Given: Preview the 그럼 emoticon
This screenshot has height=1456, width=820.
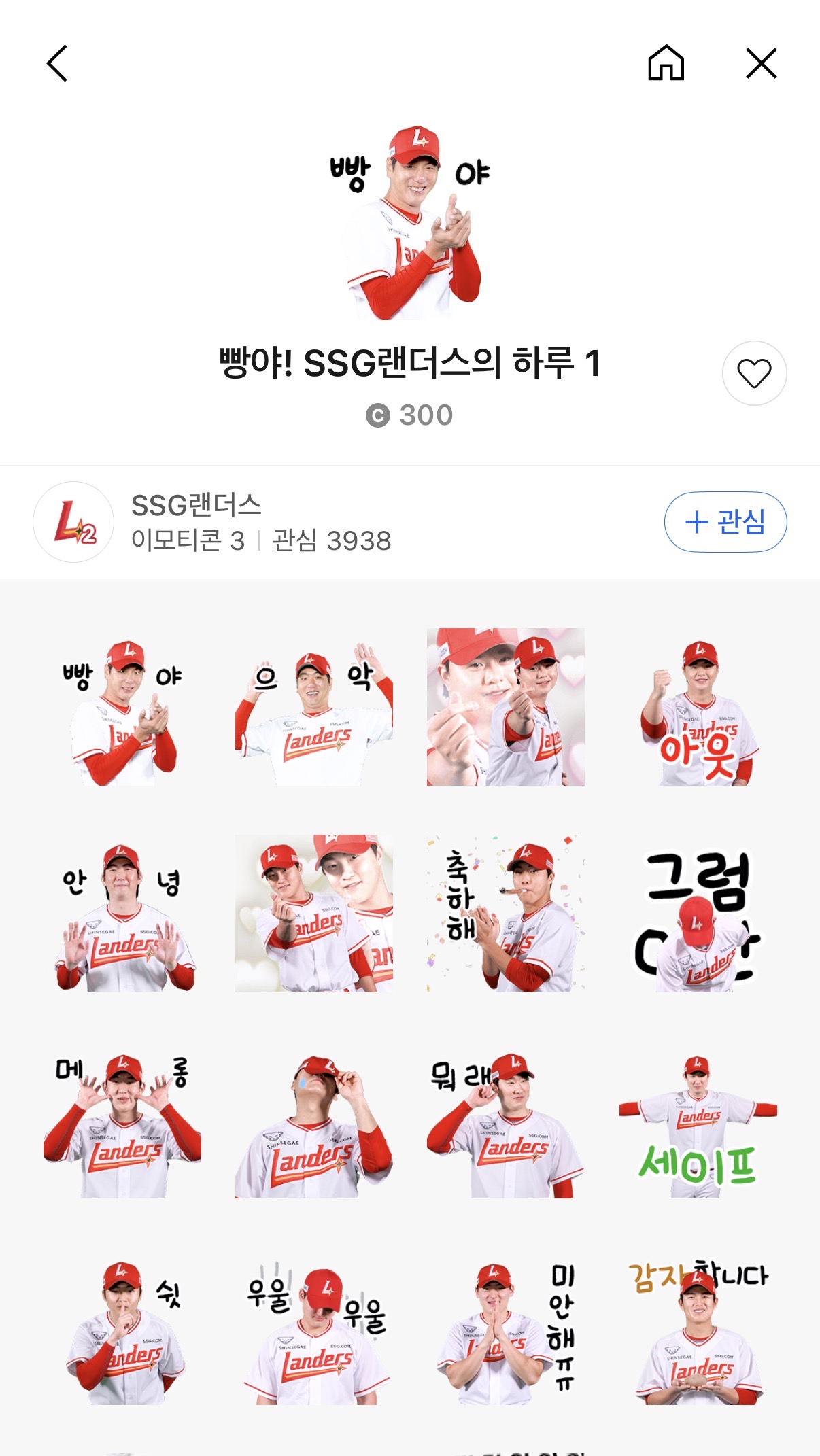Looking at the screenshot, I should tap(698, 915).
